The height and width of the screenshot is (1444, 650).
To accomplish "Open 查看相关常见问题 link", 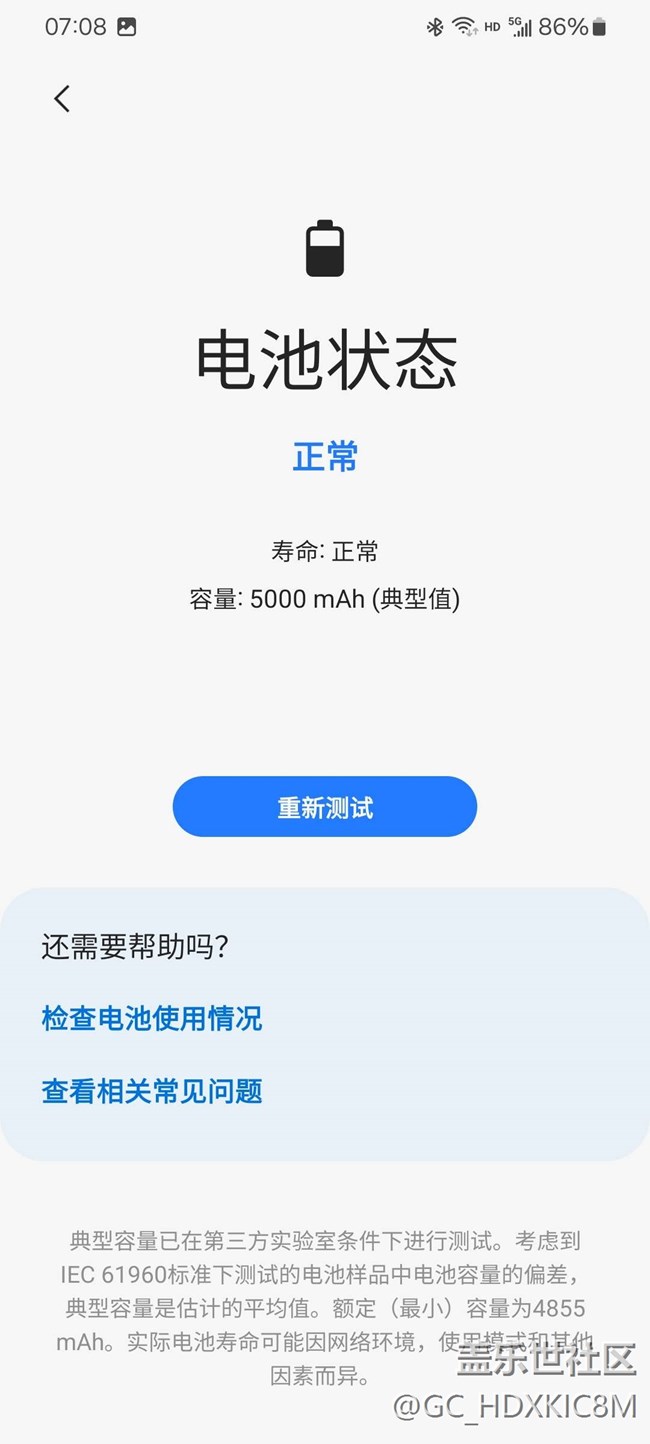I will (x=152, y=1091).
